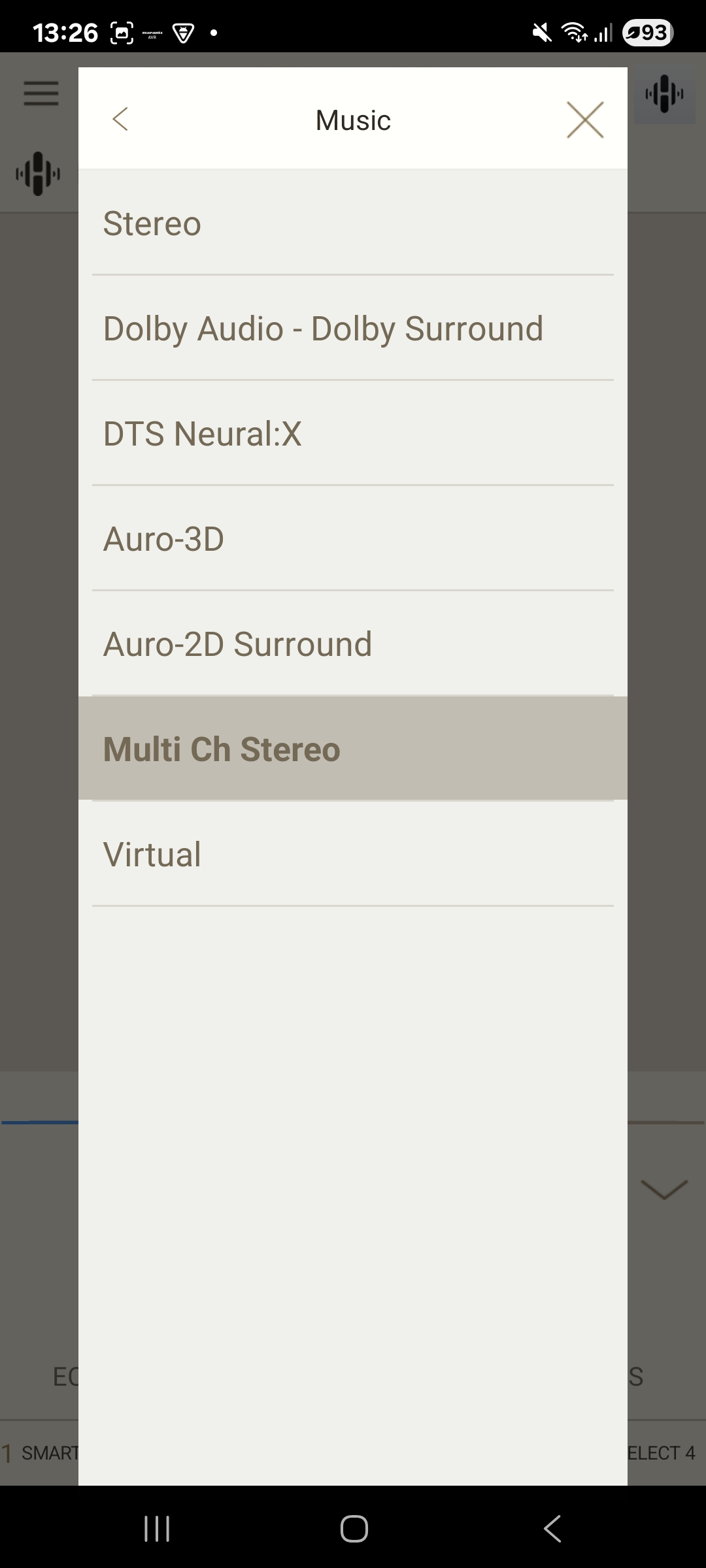Choose Dolby Audio - Dolby Surround
The width and height of the screenshot is (706, 1568).
pos(352,329)
